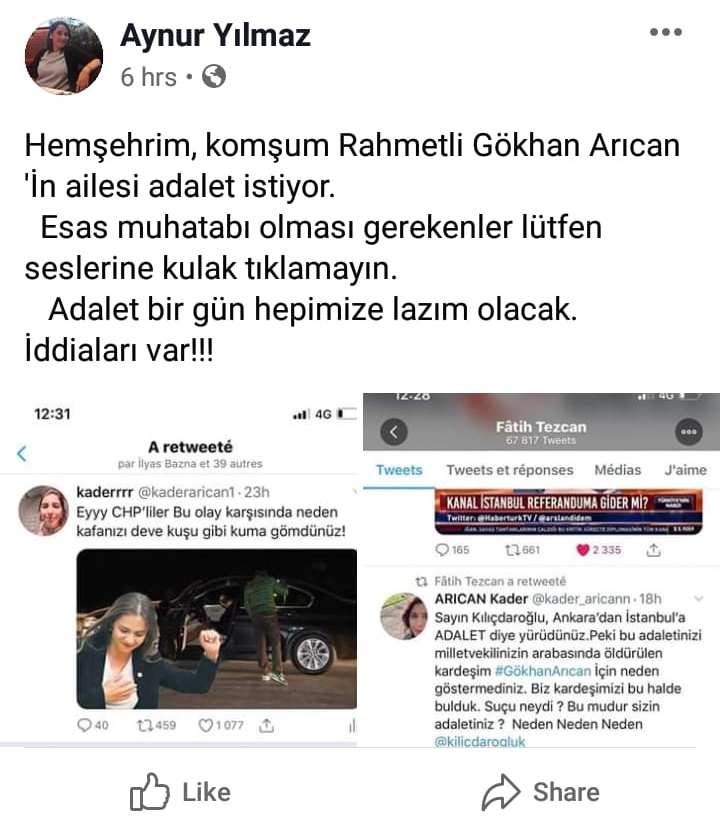Share Aynur Yılmaz's post

tap(540, 793)
